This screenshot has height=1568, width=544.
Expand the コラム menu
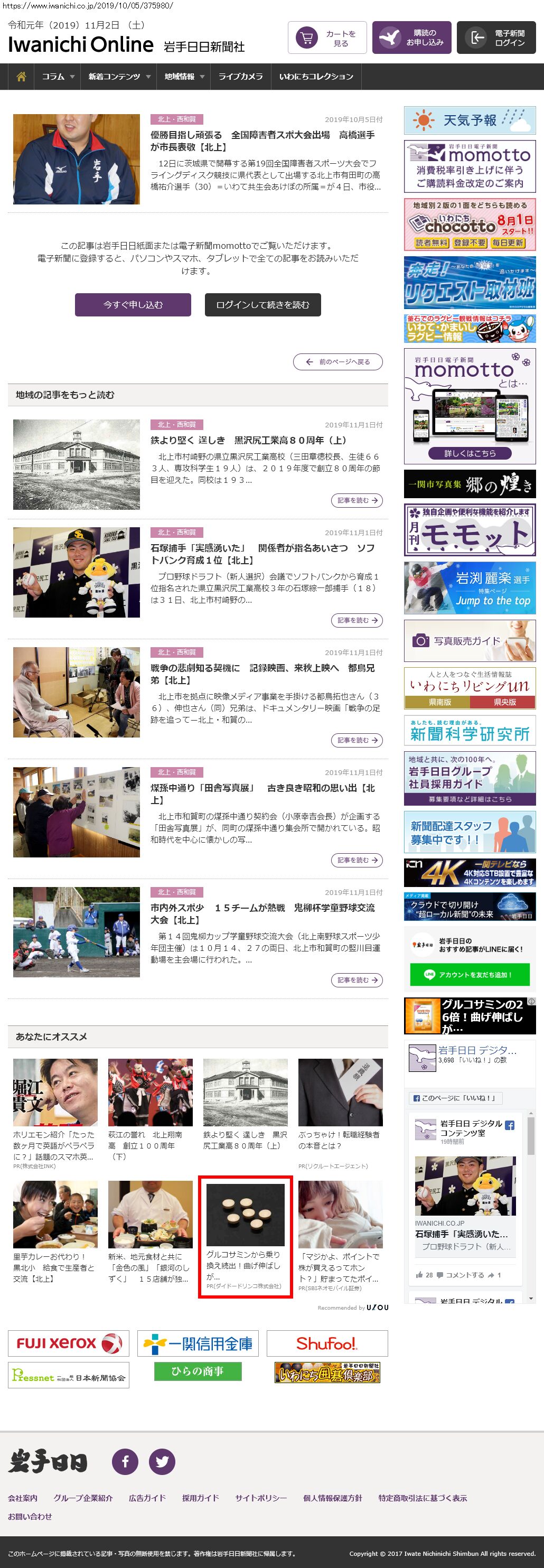58,77
